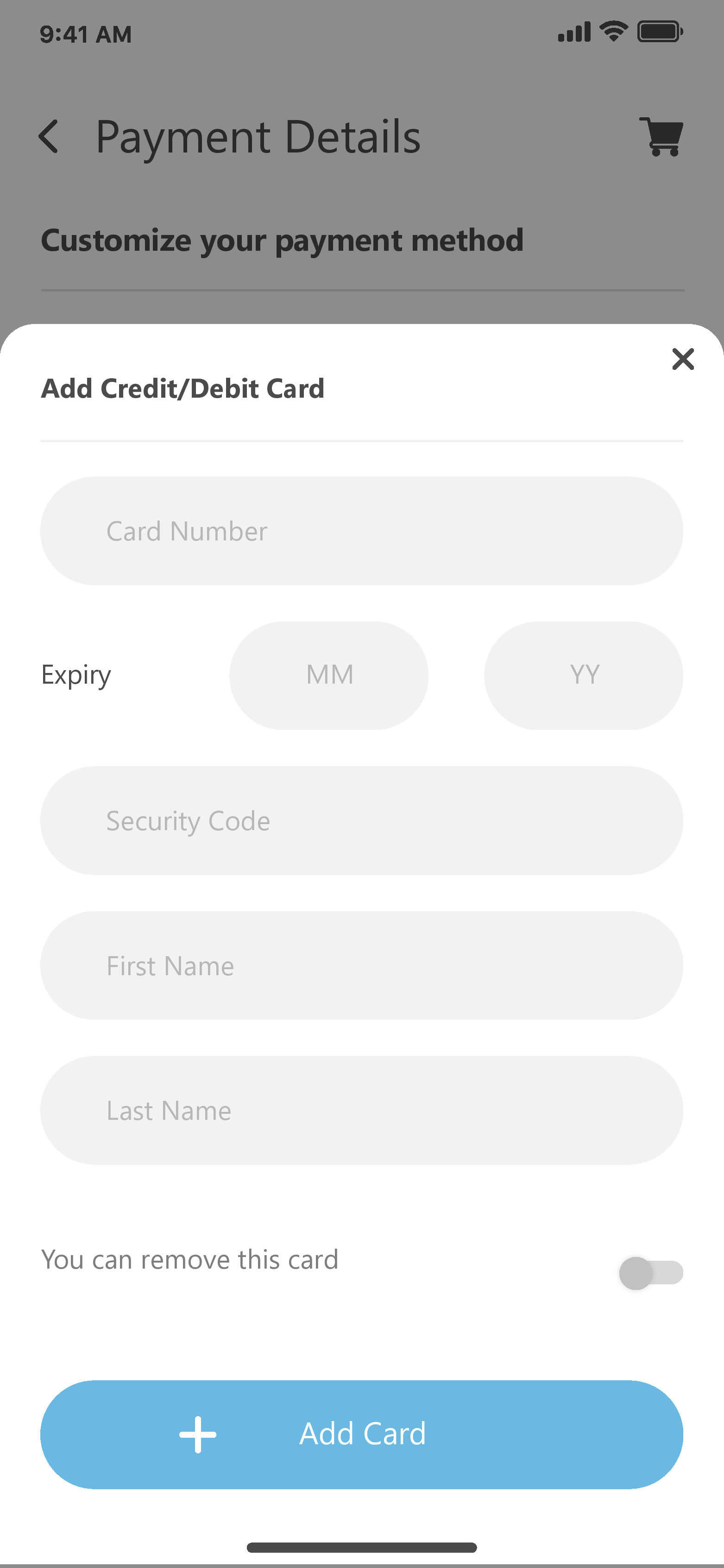Enter the Security Code field

(361, 820)
